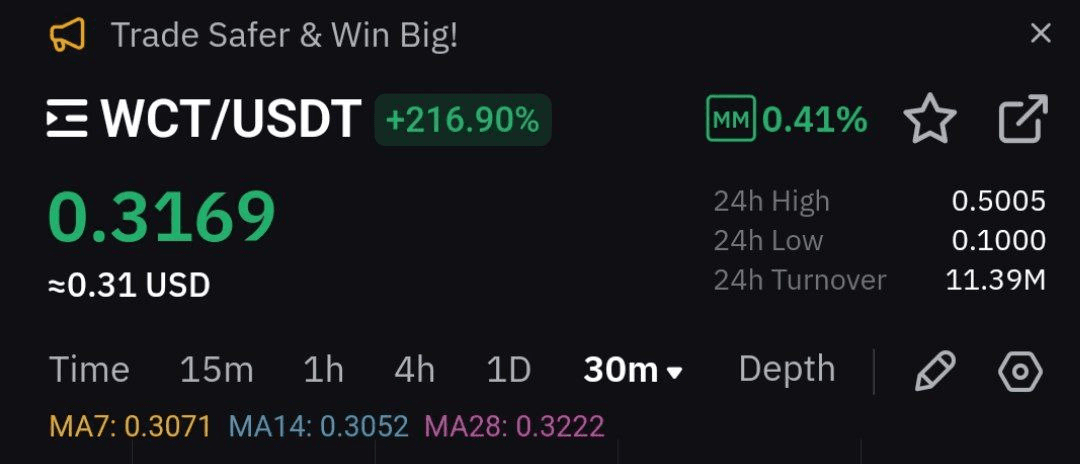The image size is (1080, 464).
Task: Open drawing tools with the pencil icon
Action: click(x=935, y=371)
